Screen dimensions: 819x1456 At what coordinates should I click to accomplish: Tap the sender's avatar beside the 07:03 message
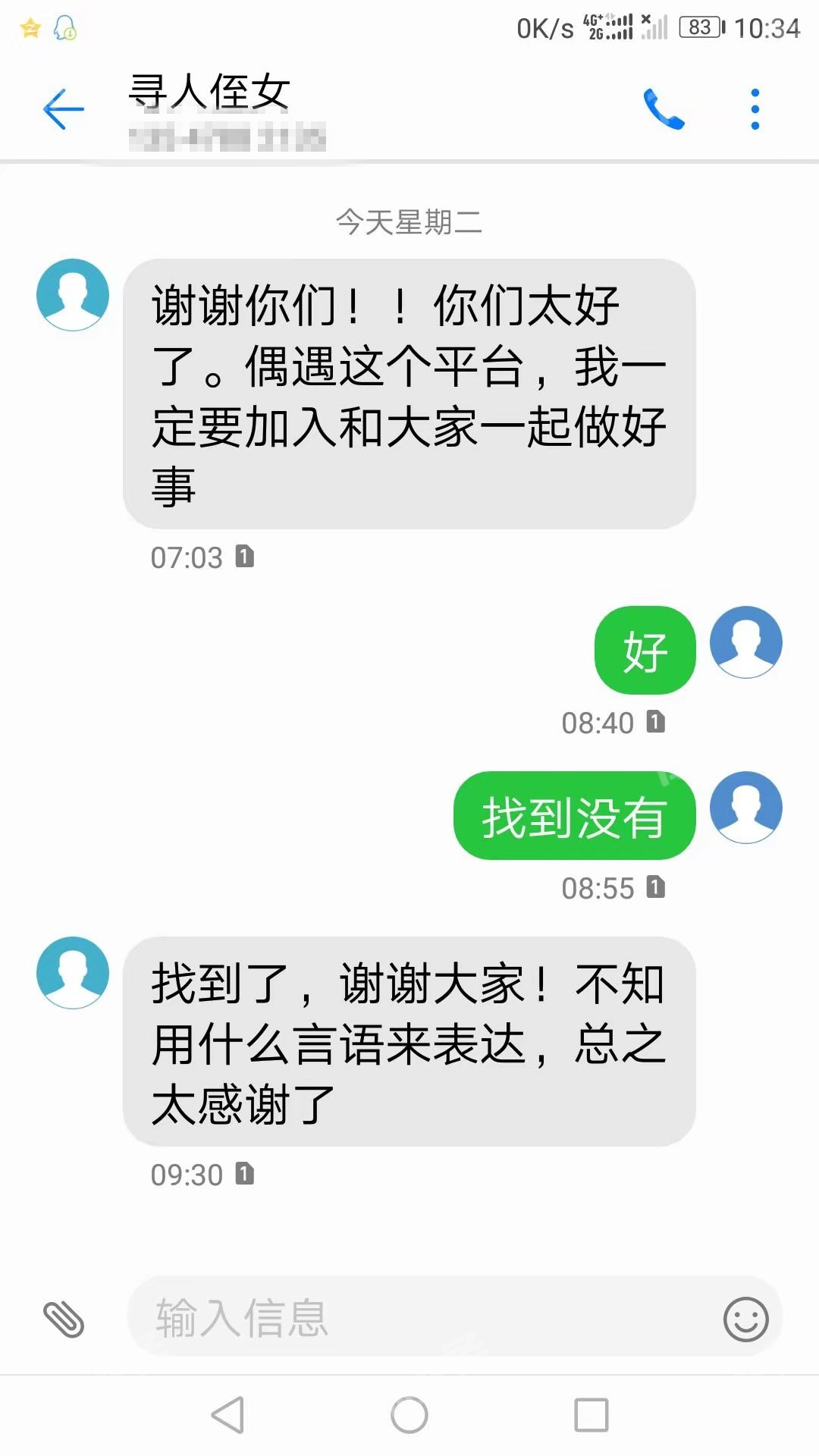tap(73, 294)
